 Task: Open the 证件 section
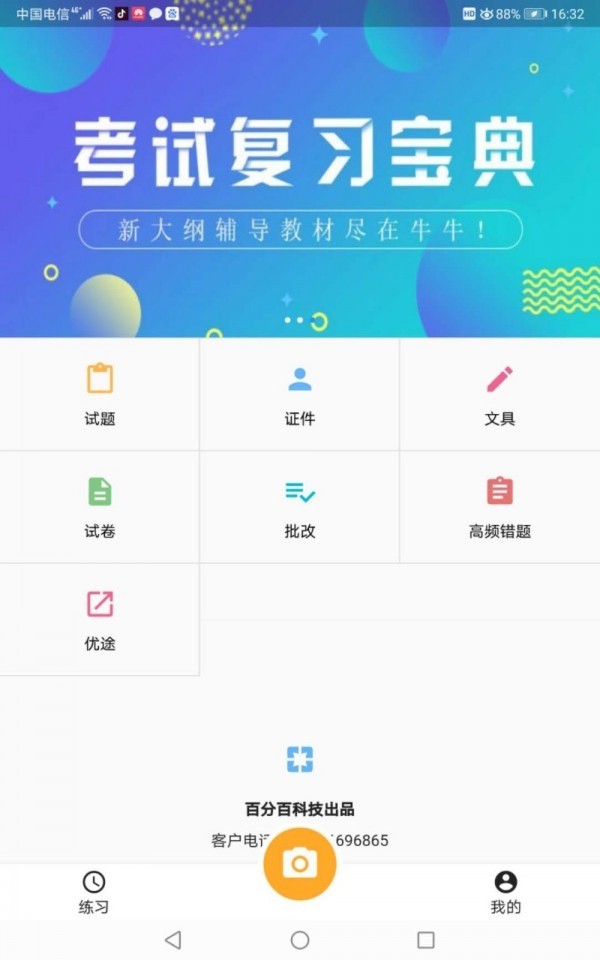pos(300,395)
